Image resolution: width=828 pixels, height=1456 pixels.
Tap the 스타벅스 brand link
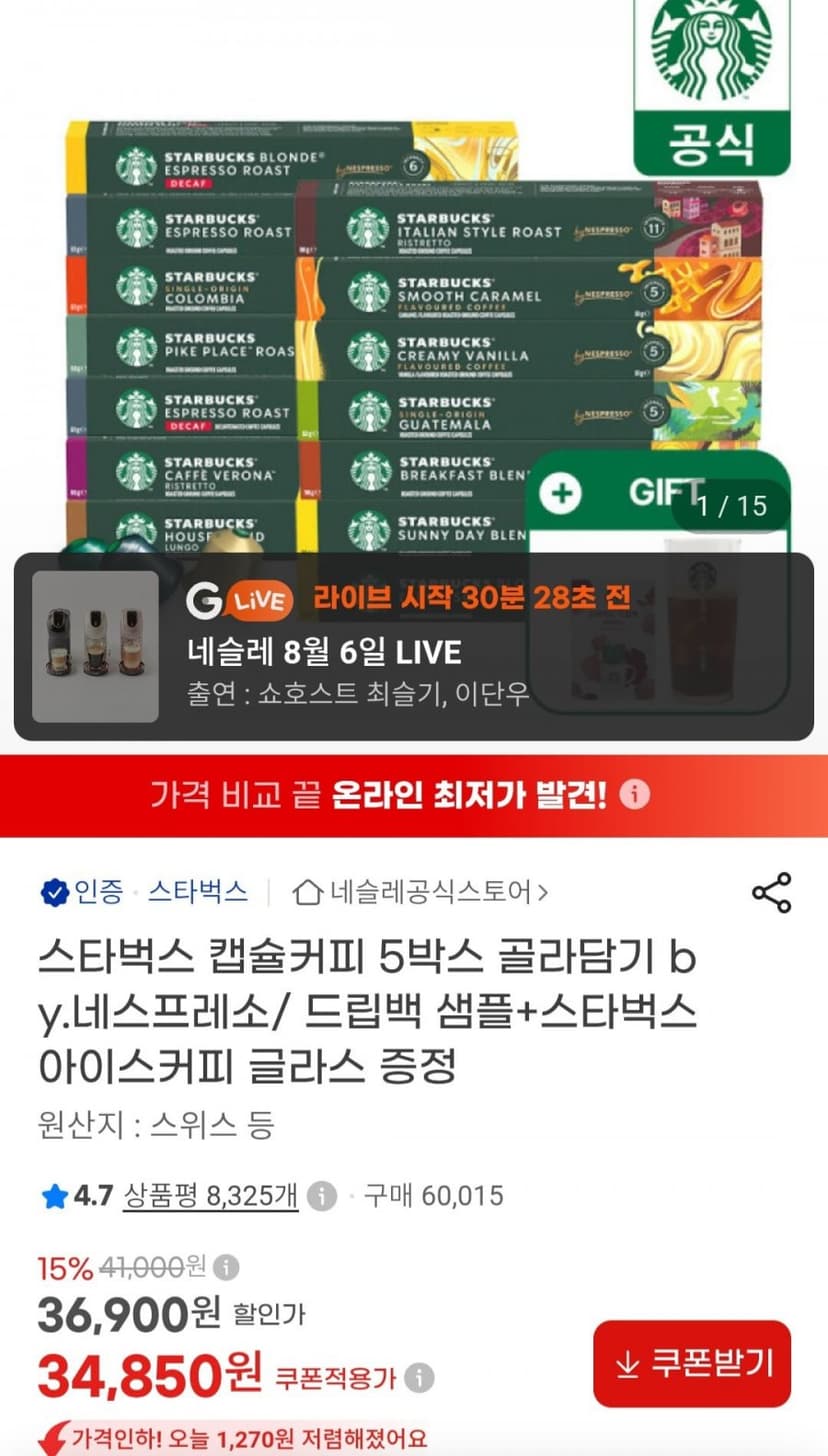[197, 891]
